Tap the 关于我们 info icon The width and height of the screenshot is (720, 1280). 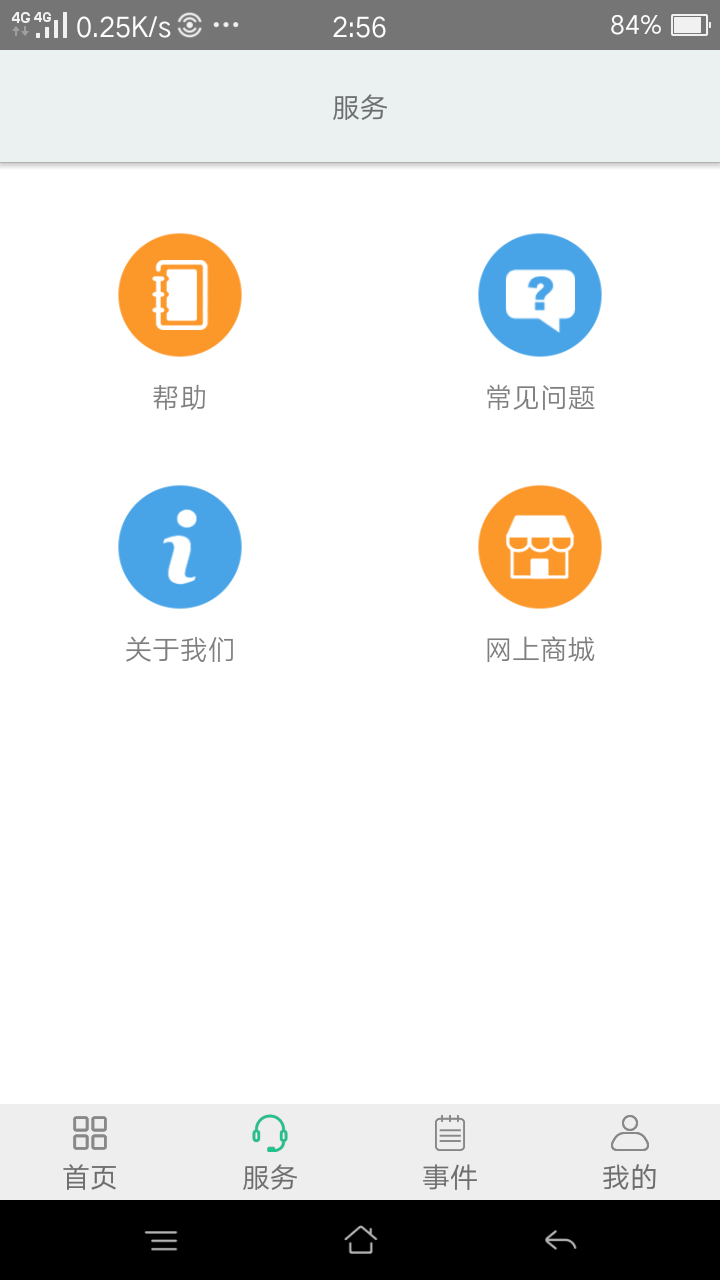(180, 547)
